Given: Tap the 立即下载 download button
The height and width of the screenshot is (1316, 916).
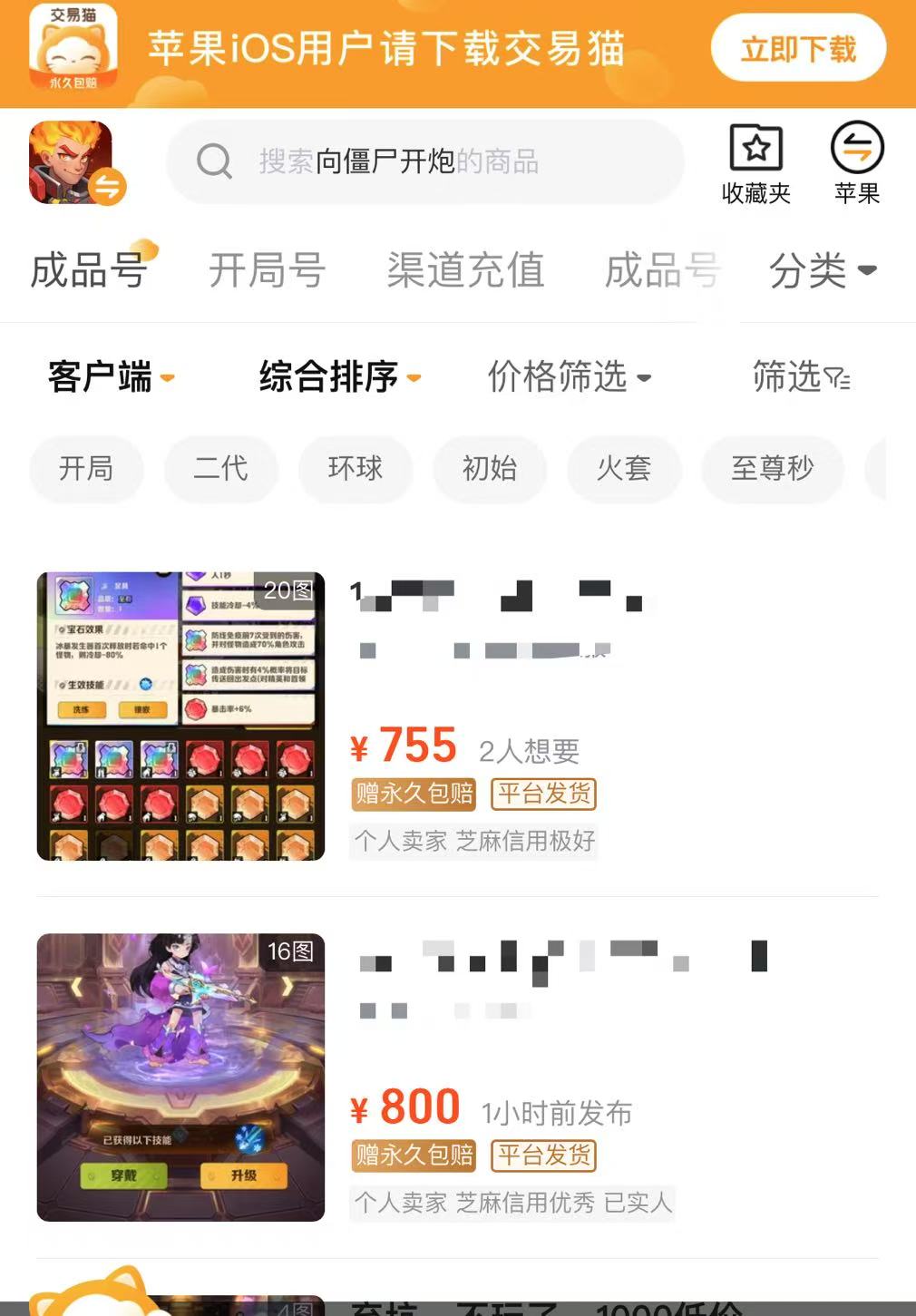Looking at the screenshot, I should pyautogui.click(x=797, y=48).
